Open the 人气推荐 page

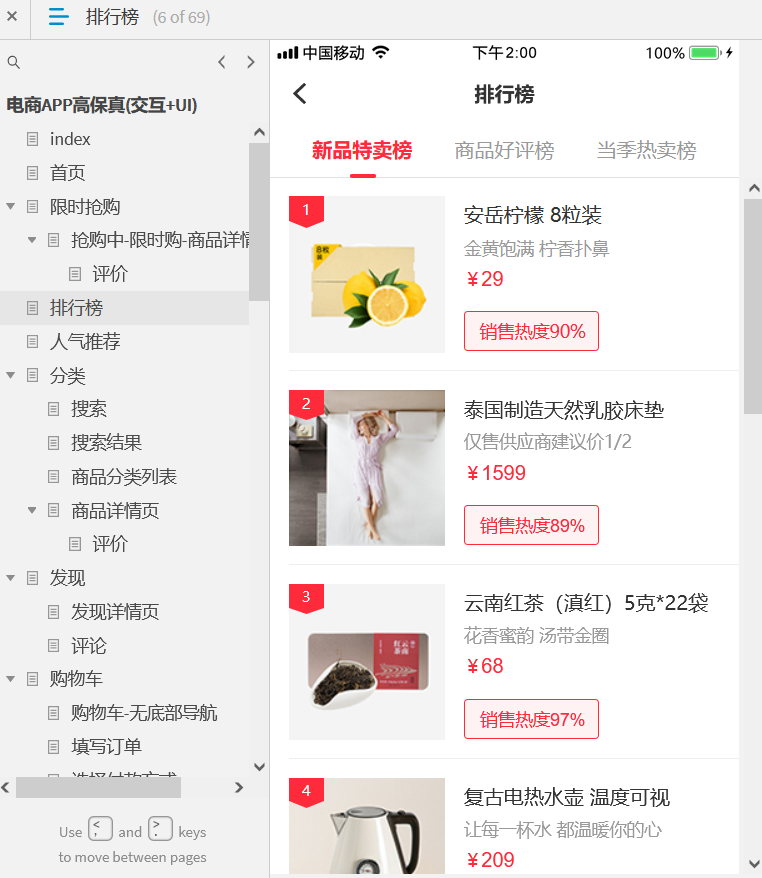click(85, 342)
